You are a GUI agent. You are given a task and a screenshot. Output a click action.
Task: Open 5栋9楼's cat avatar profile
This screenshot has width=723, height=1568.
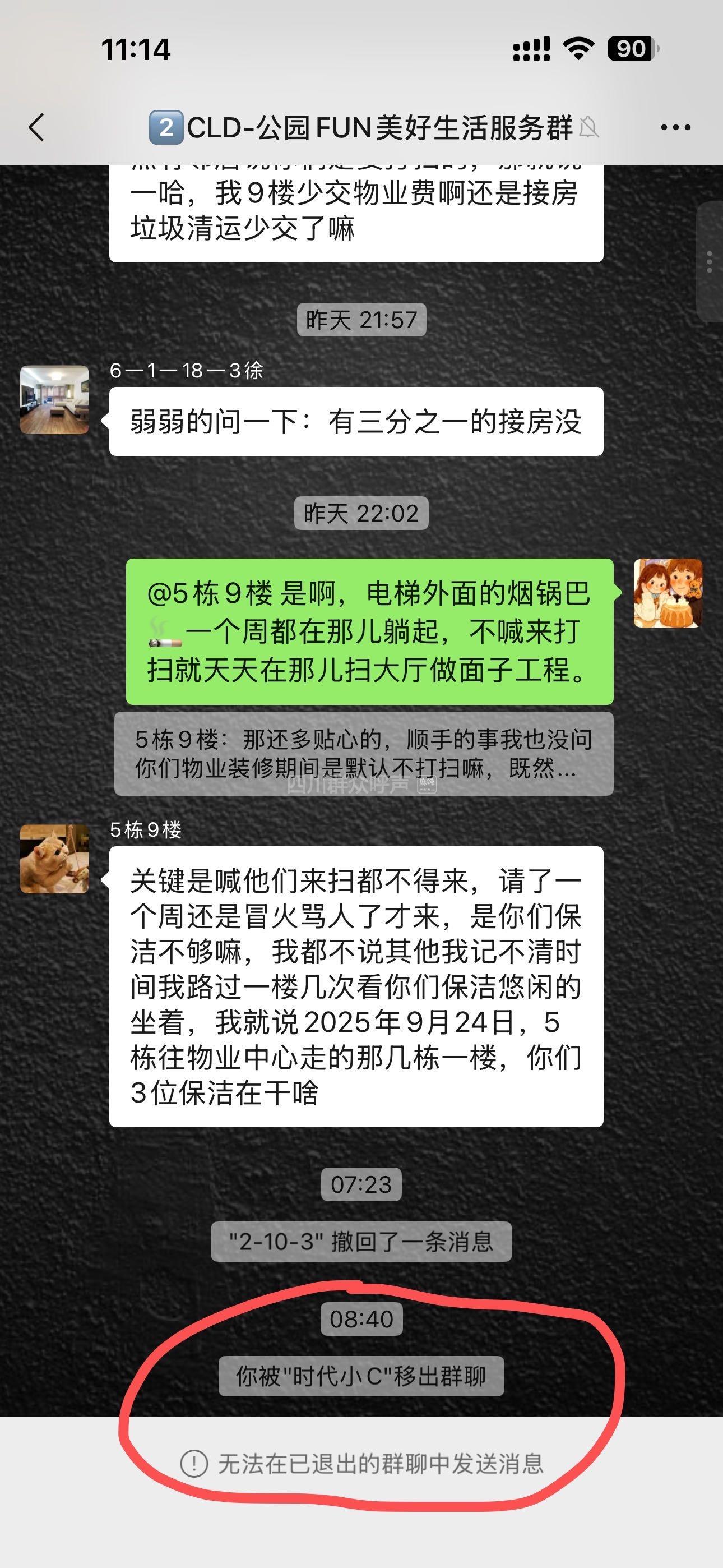coord(54,859)
